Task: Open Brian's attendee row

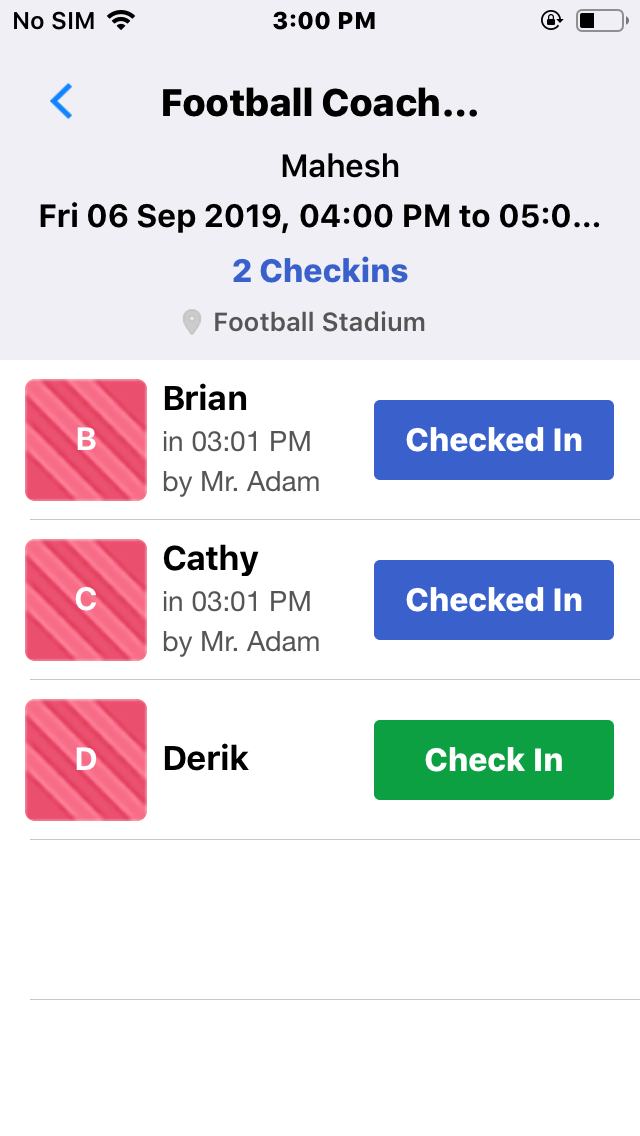Action: tap(320, 440)
